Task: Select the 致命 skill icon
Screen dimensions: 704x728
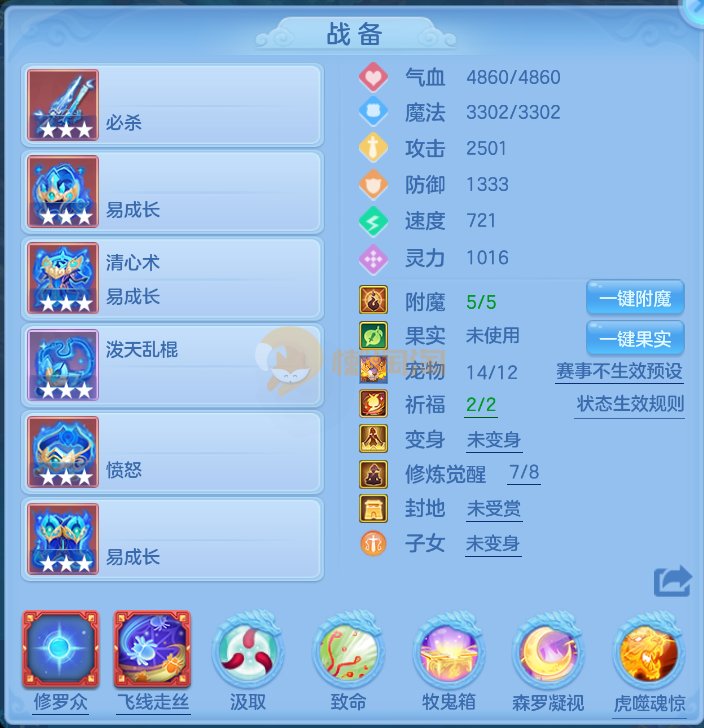Action: (x=348, y=650)
